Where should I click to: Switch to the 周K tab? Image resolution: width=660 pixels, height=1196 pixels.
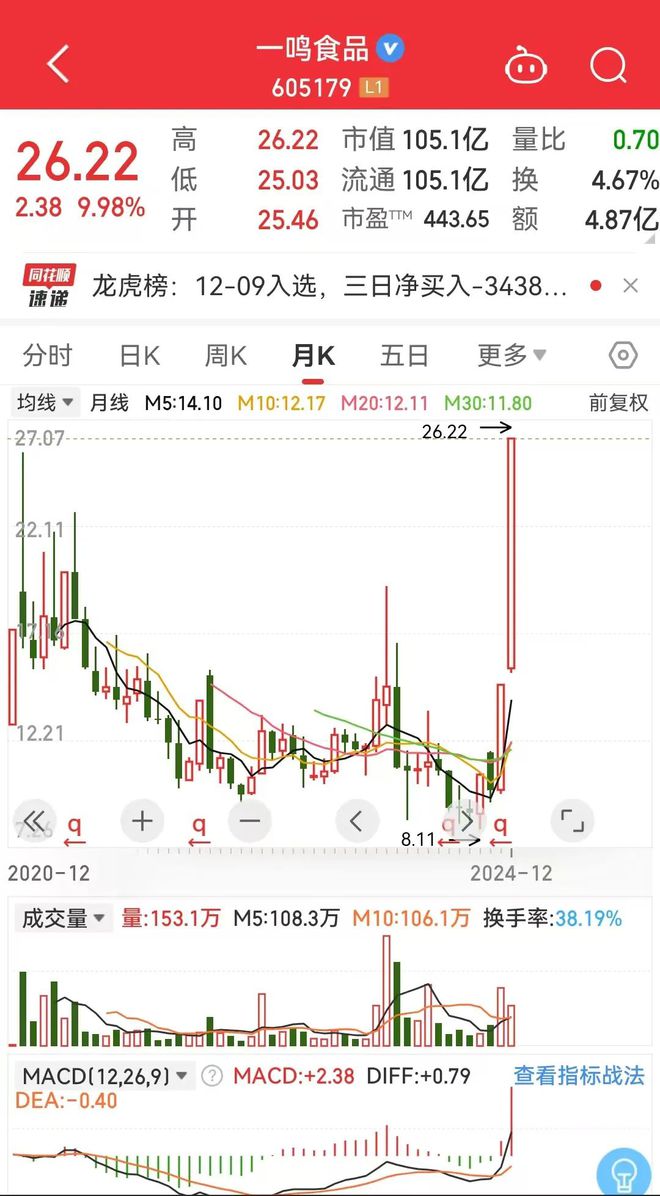pyautogui.click(x=226, y=355)
